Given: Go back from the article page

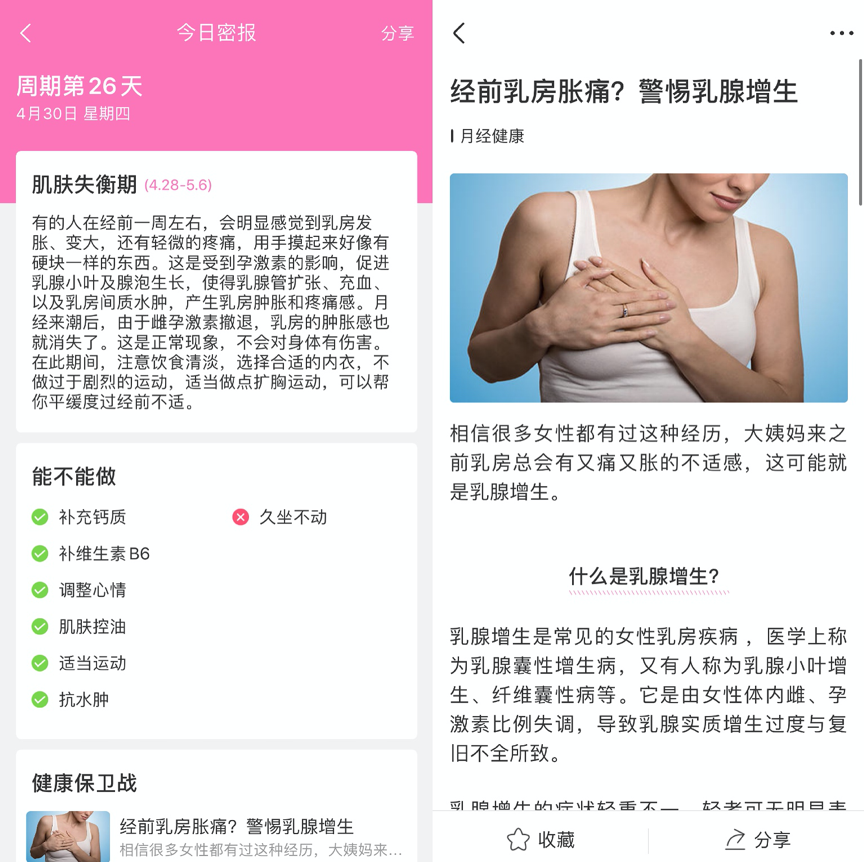Looking at the screenshot, I should [459, 33].
